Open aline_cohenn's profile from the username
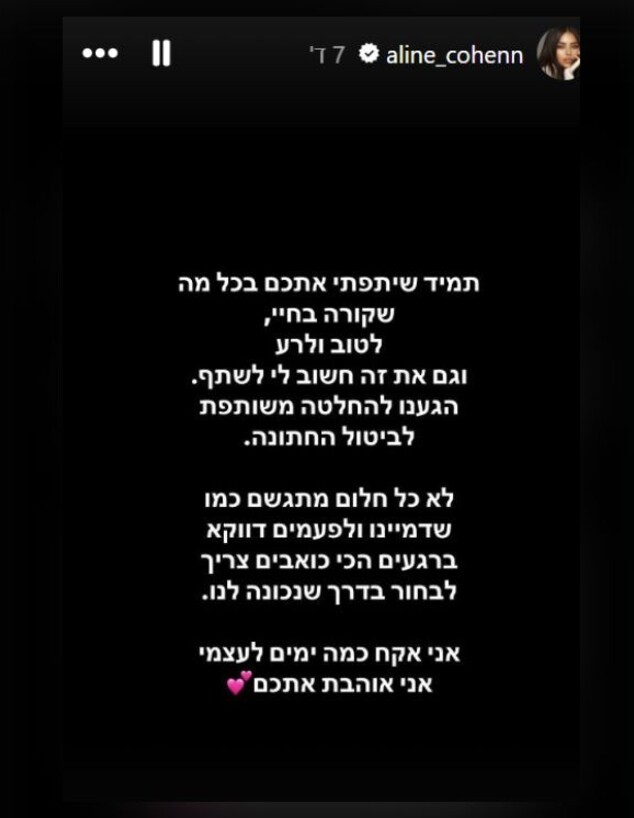The width and height of the screenshot is (634, 818). tap(455, 55)
